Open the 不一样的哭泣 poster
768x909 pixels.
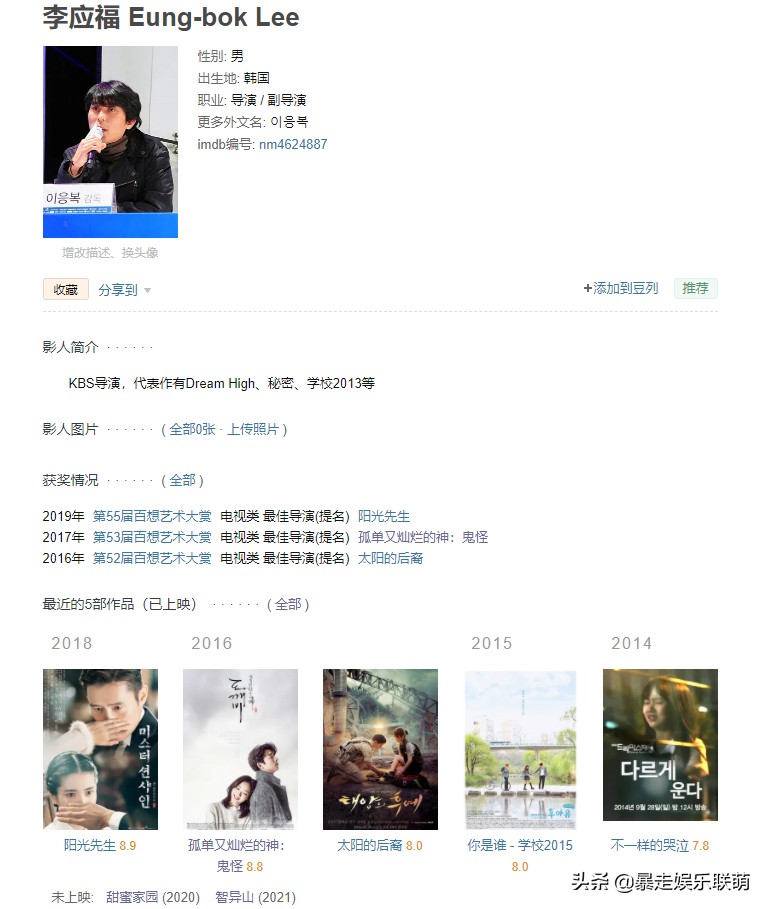660,745
